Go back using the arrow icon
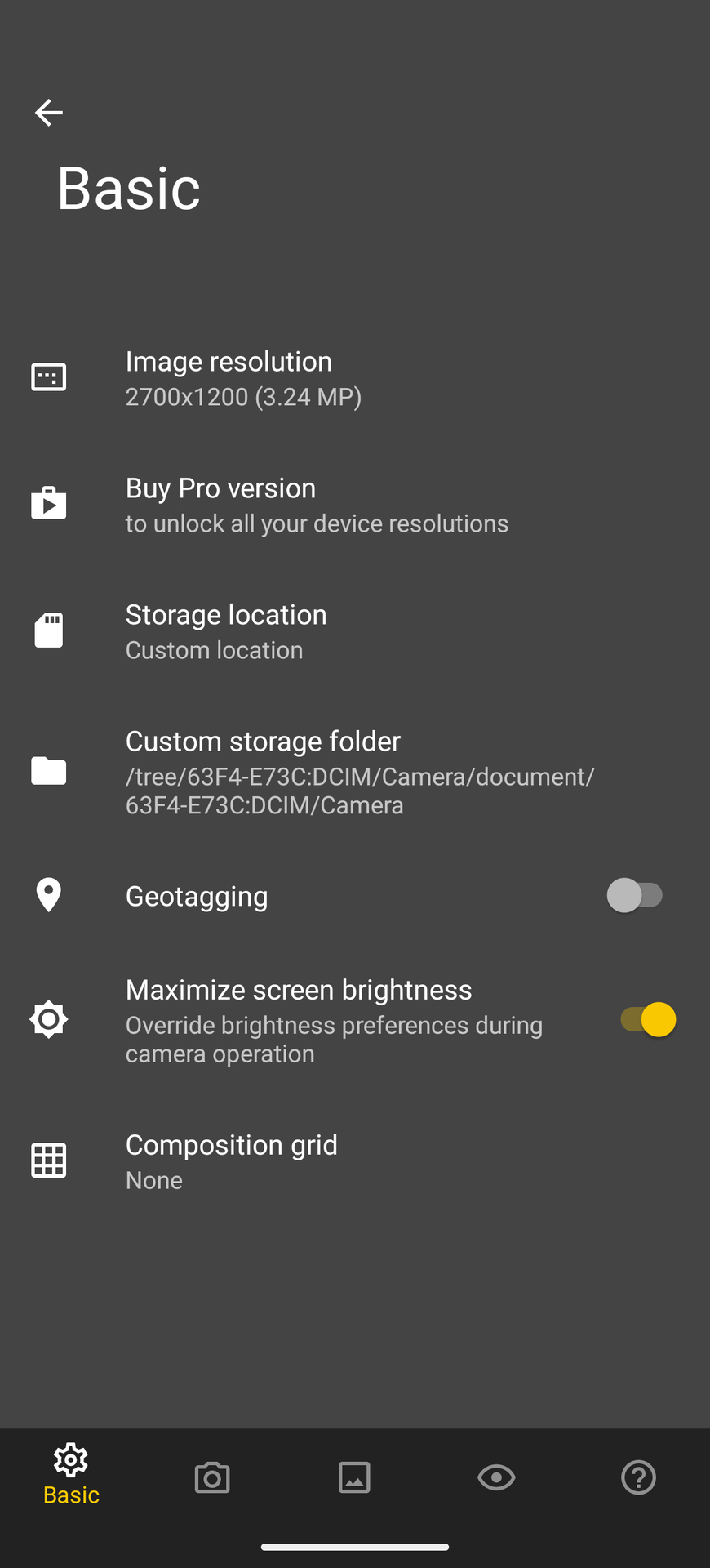Screen dimensions: 710x1568 click(49, 113)
